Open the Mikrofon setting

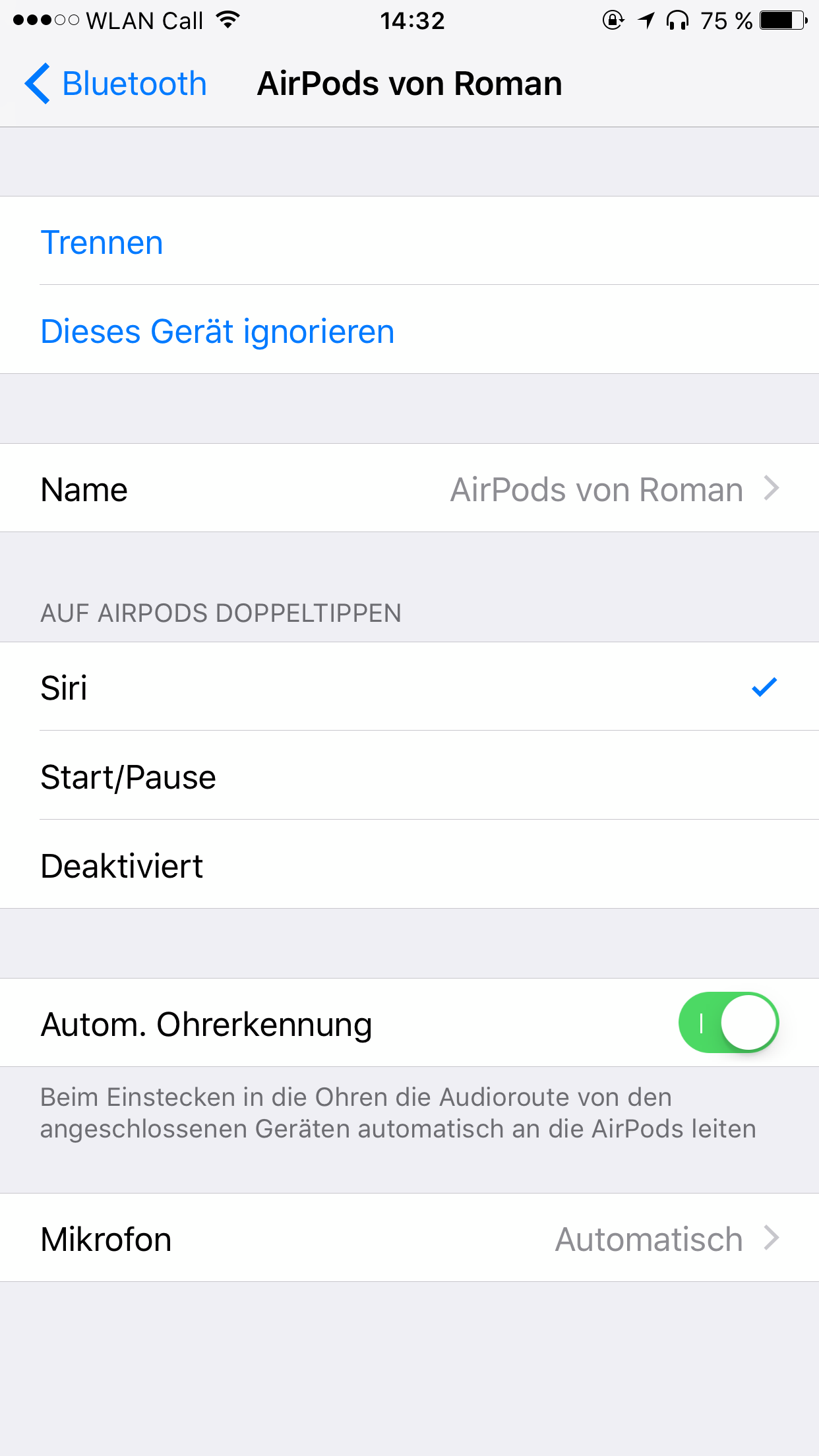(409, 1238)
